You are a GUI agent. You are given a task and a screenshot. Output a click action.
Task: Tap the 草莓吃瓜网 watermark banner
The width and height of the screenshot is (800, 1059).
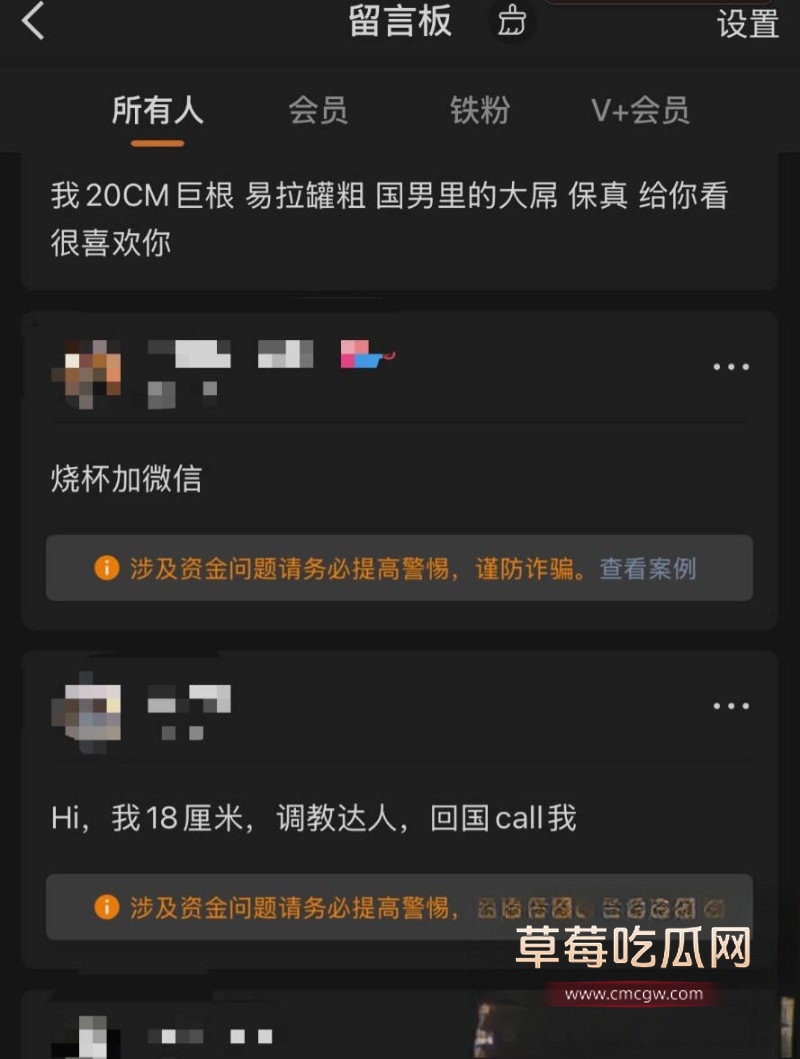pos(632,950)
